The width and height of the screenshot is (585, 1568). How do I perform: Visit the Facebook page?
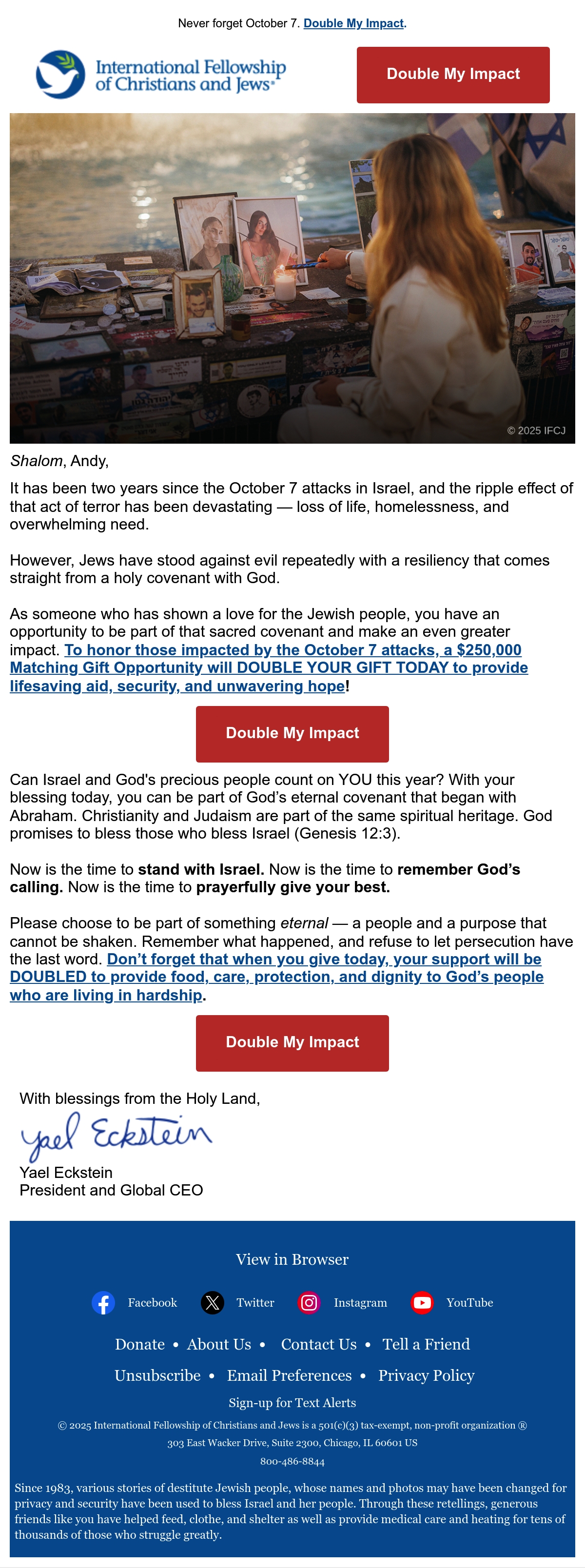(x=135, y=1303)
